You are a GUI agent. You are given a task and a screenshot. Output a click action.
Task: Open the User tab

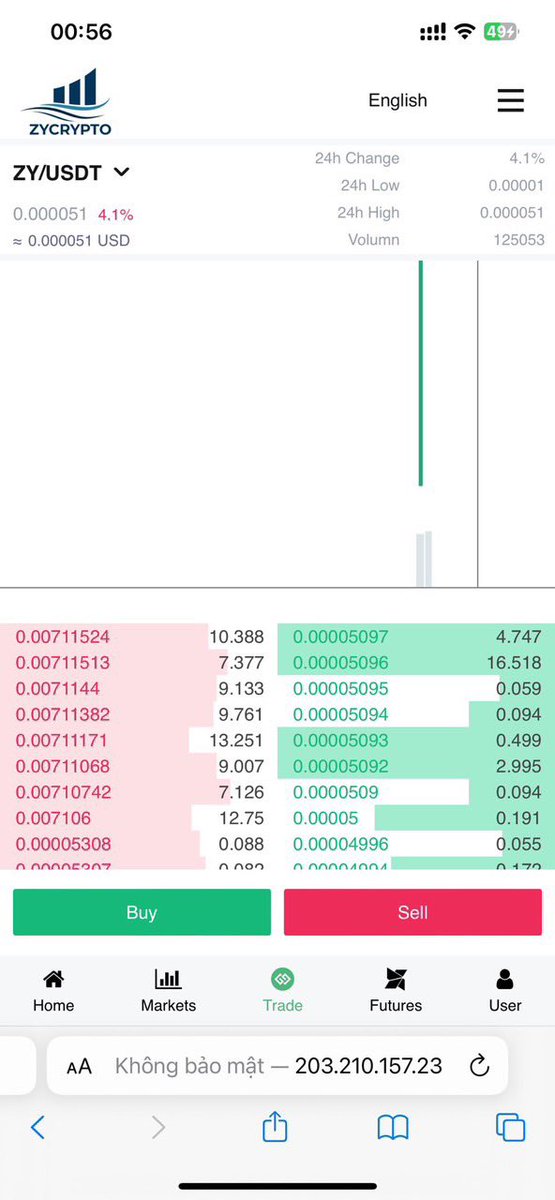coord(505,991)
